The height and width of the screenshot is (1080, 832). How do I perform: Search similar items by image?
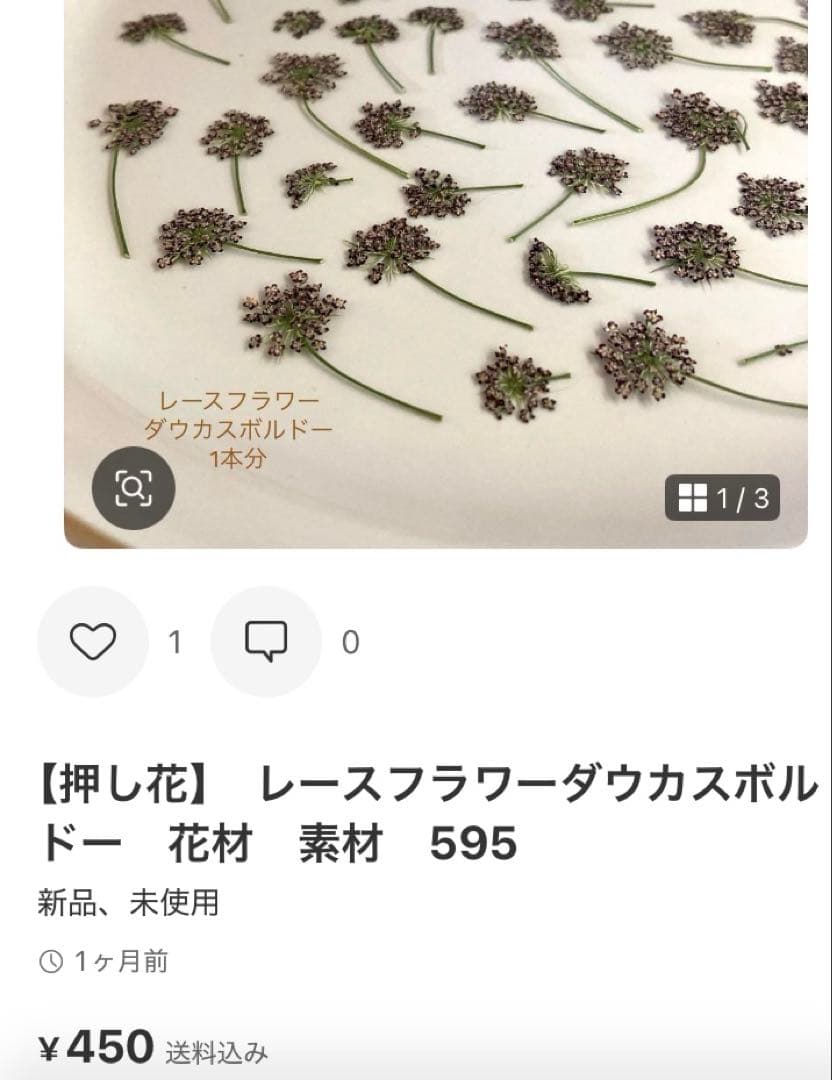[x=133, y=488]
